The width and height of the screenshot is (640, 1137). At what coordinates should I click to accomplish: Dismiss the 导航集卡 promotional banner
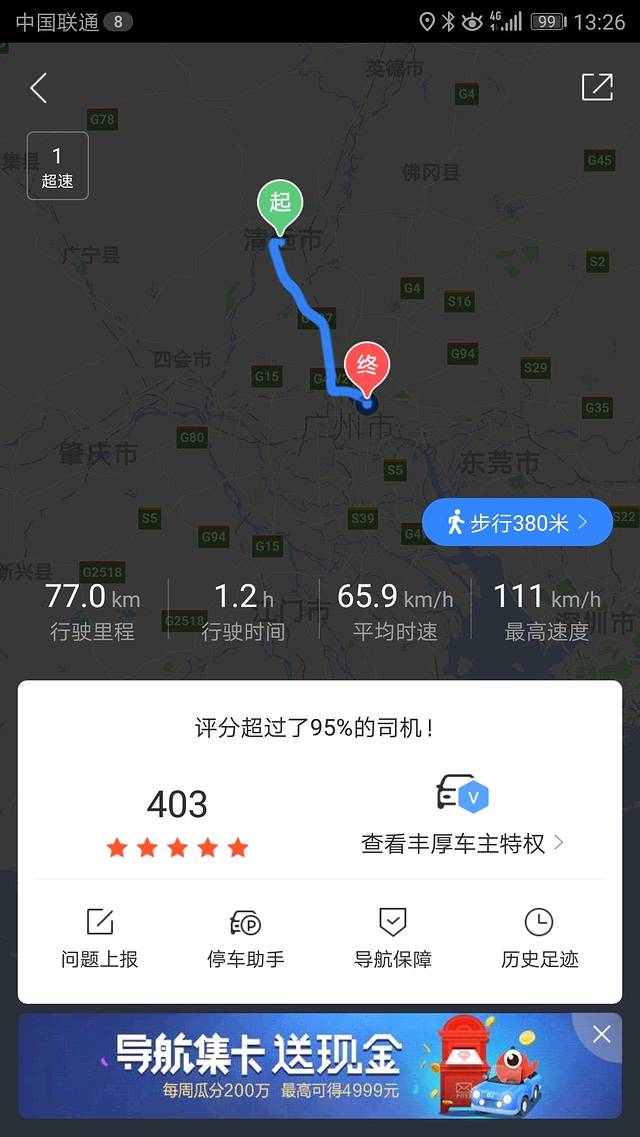point(601,1034)
